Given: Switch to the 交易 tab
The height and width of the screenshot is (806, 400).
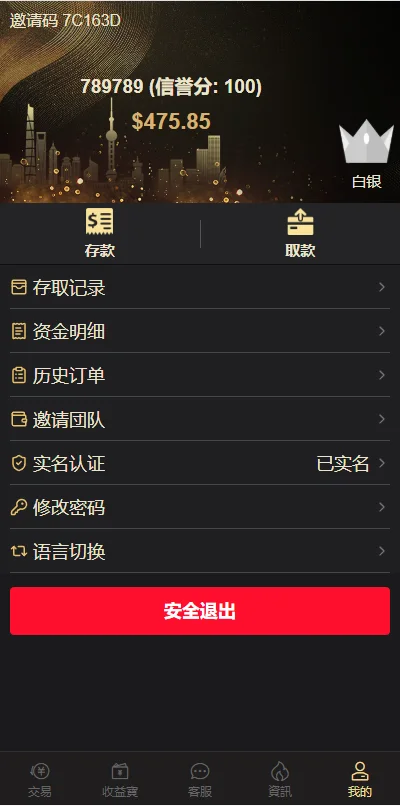Looking at the screenshot, I should [x=40, y=780].
